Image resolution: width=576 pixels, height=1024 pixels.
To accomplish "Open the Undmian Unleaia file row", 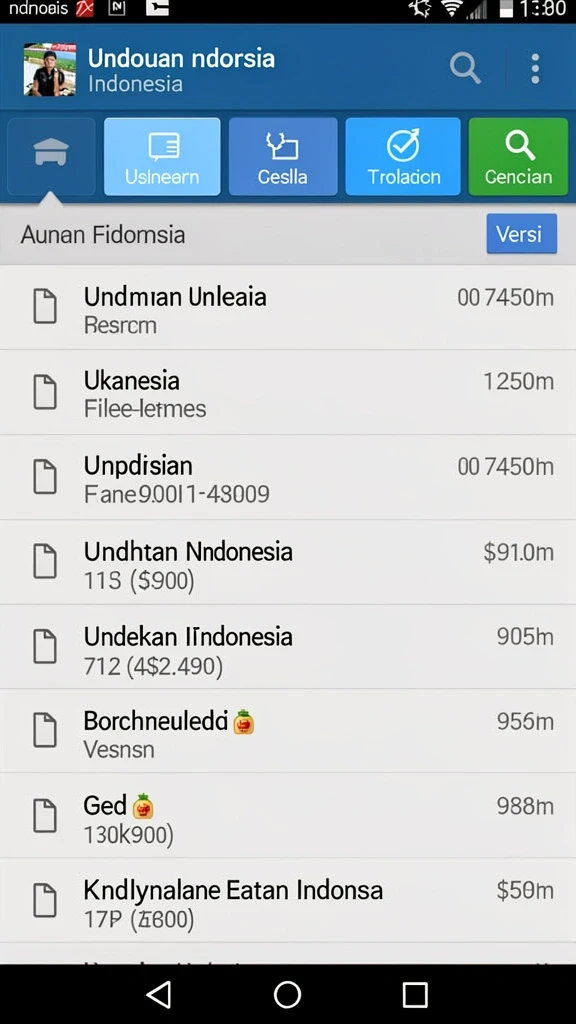I will pos(288,308).
